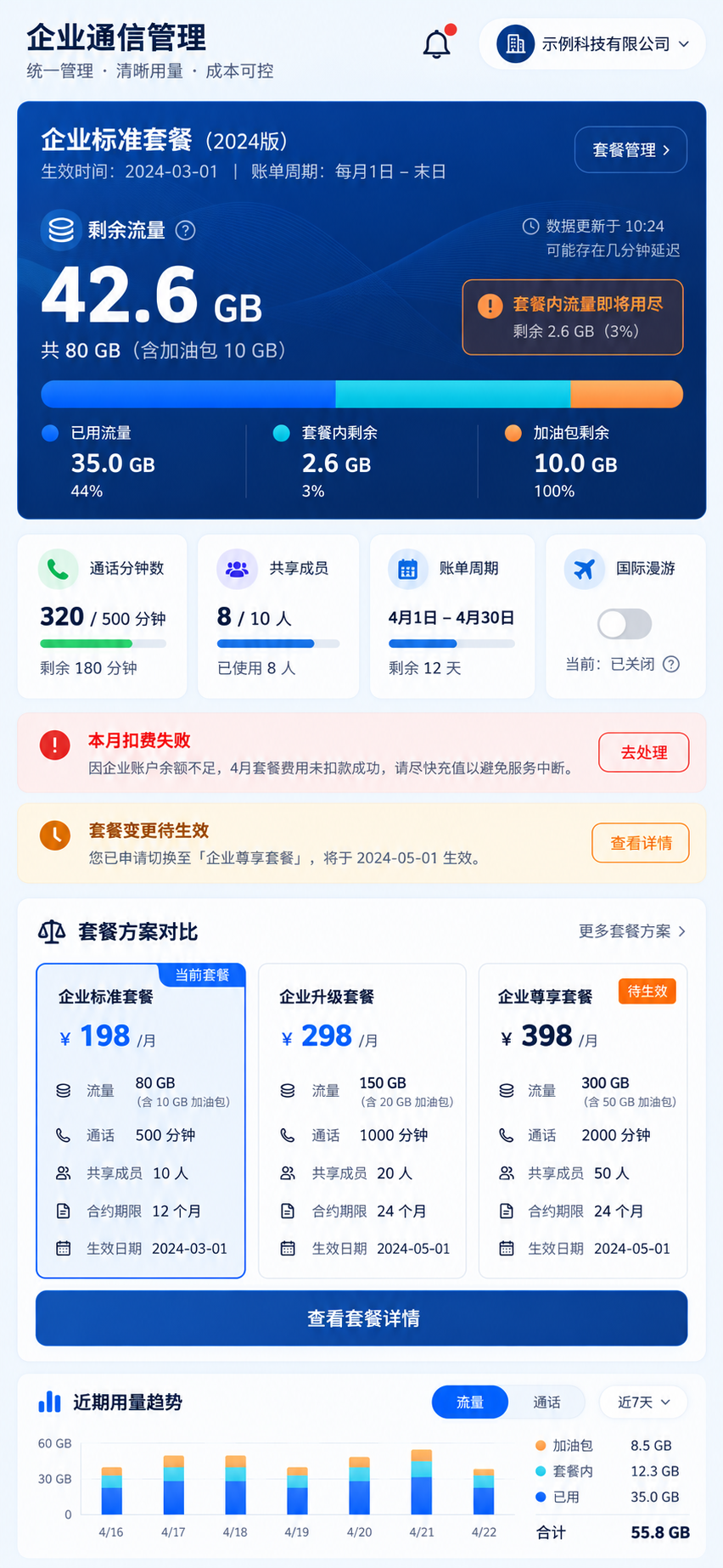Select the 企业标准套餐 plan card
723x1568 pixels.
141,1121
